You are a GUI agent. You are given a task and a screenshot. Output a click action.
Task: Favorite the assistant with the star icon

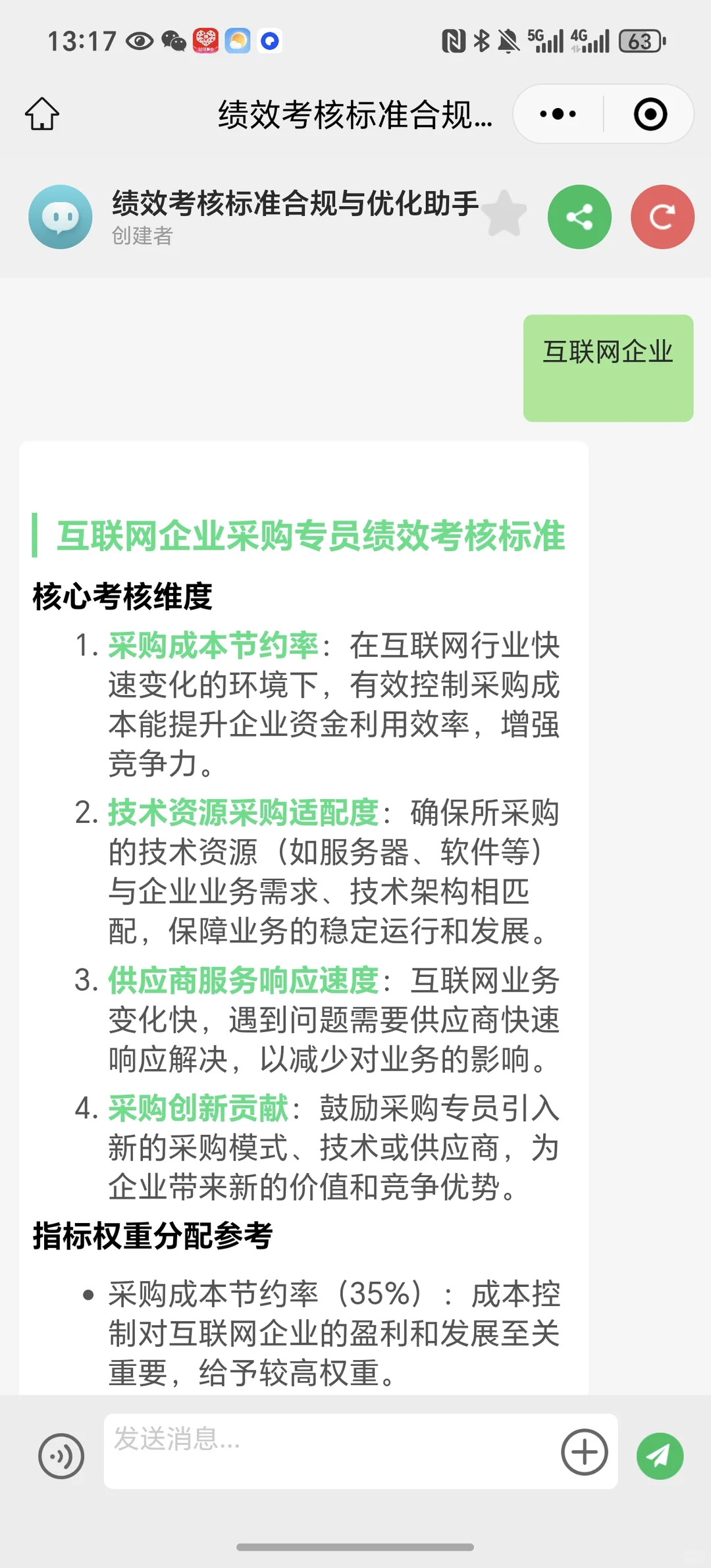point(505,214)
